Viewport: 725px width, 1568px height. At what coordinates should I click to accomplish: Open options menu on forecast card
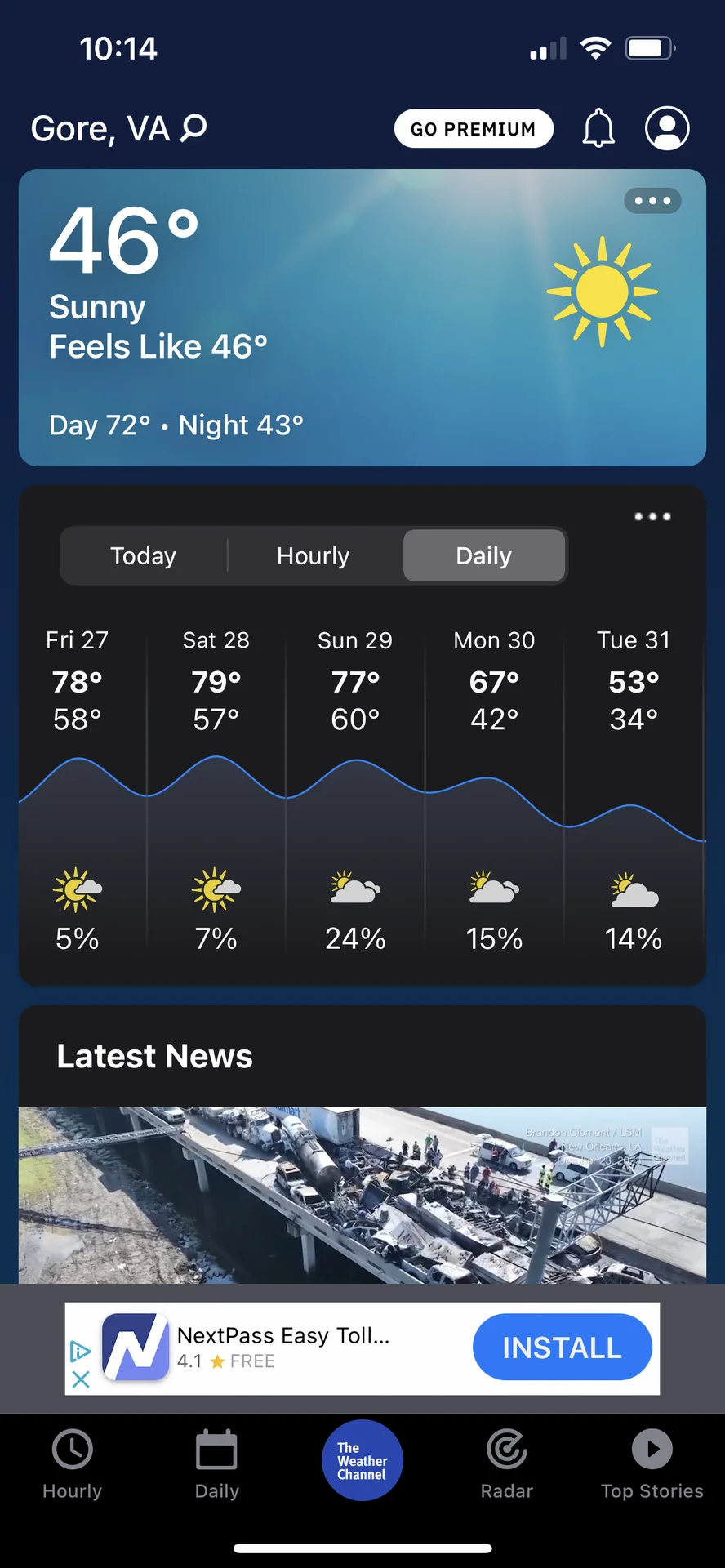point(652,516)
